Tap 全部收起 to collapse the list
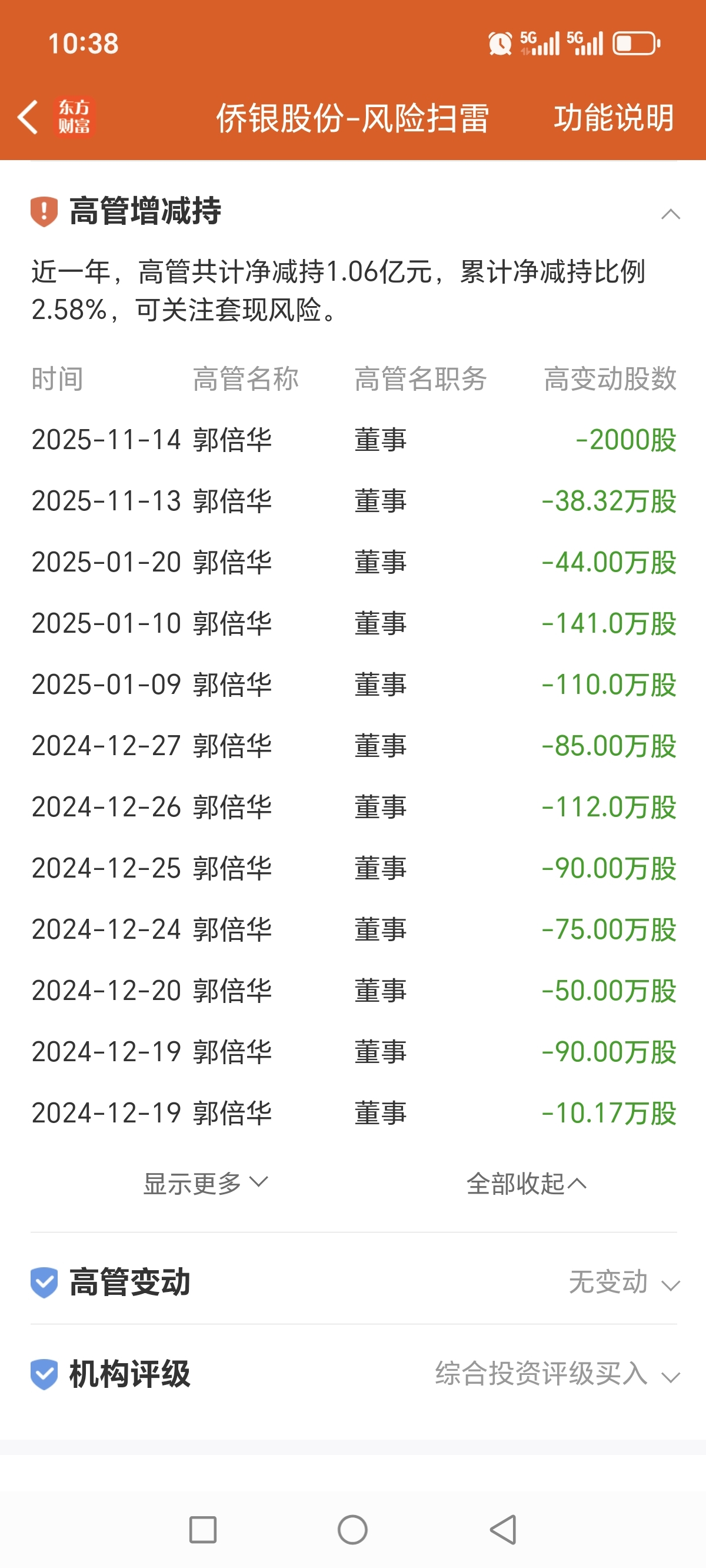The image size is (706, 1568). (x=527, y=1183)
